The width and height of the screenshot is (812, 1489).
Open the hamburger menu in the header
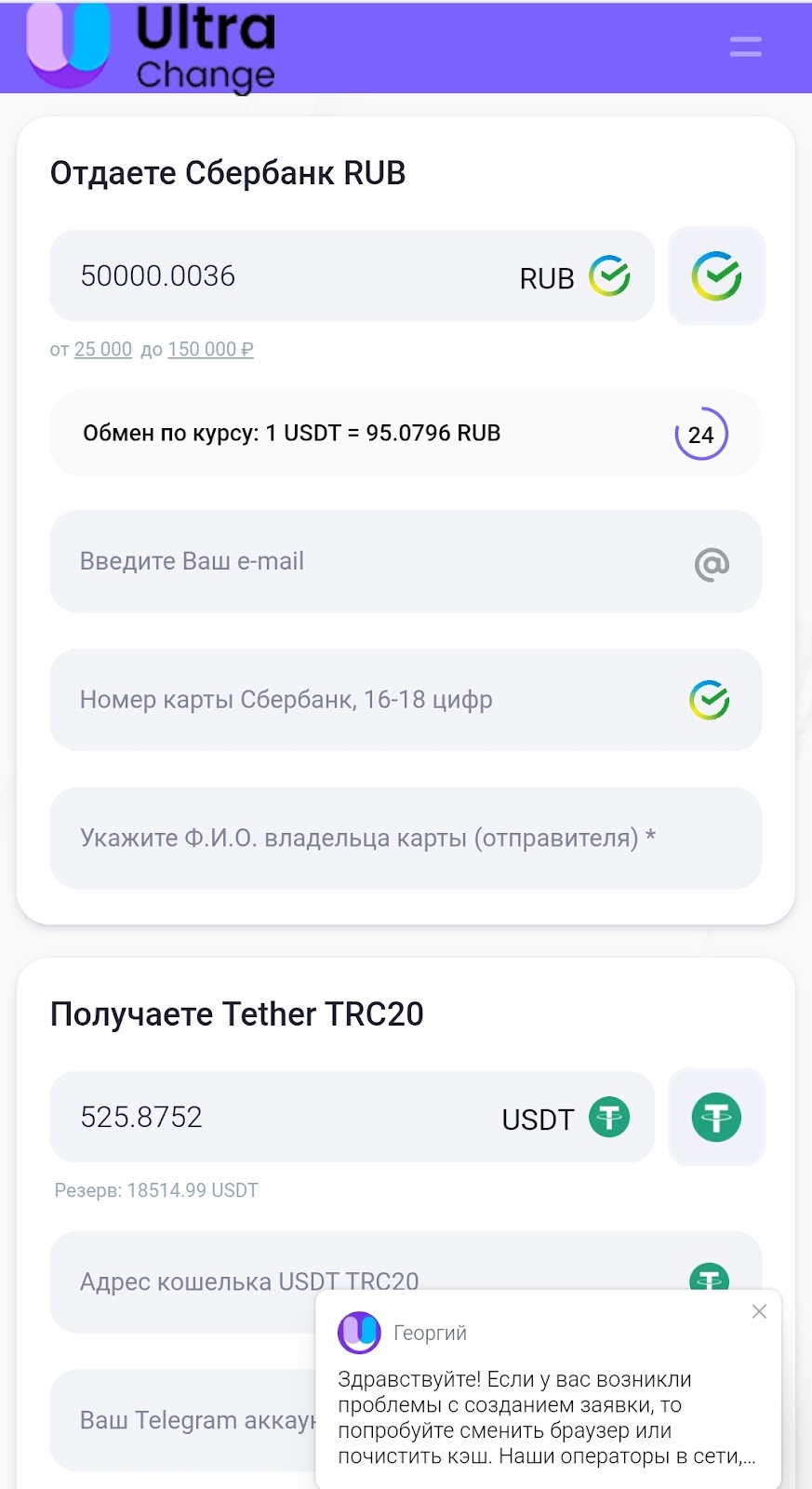tap(745, 47)
